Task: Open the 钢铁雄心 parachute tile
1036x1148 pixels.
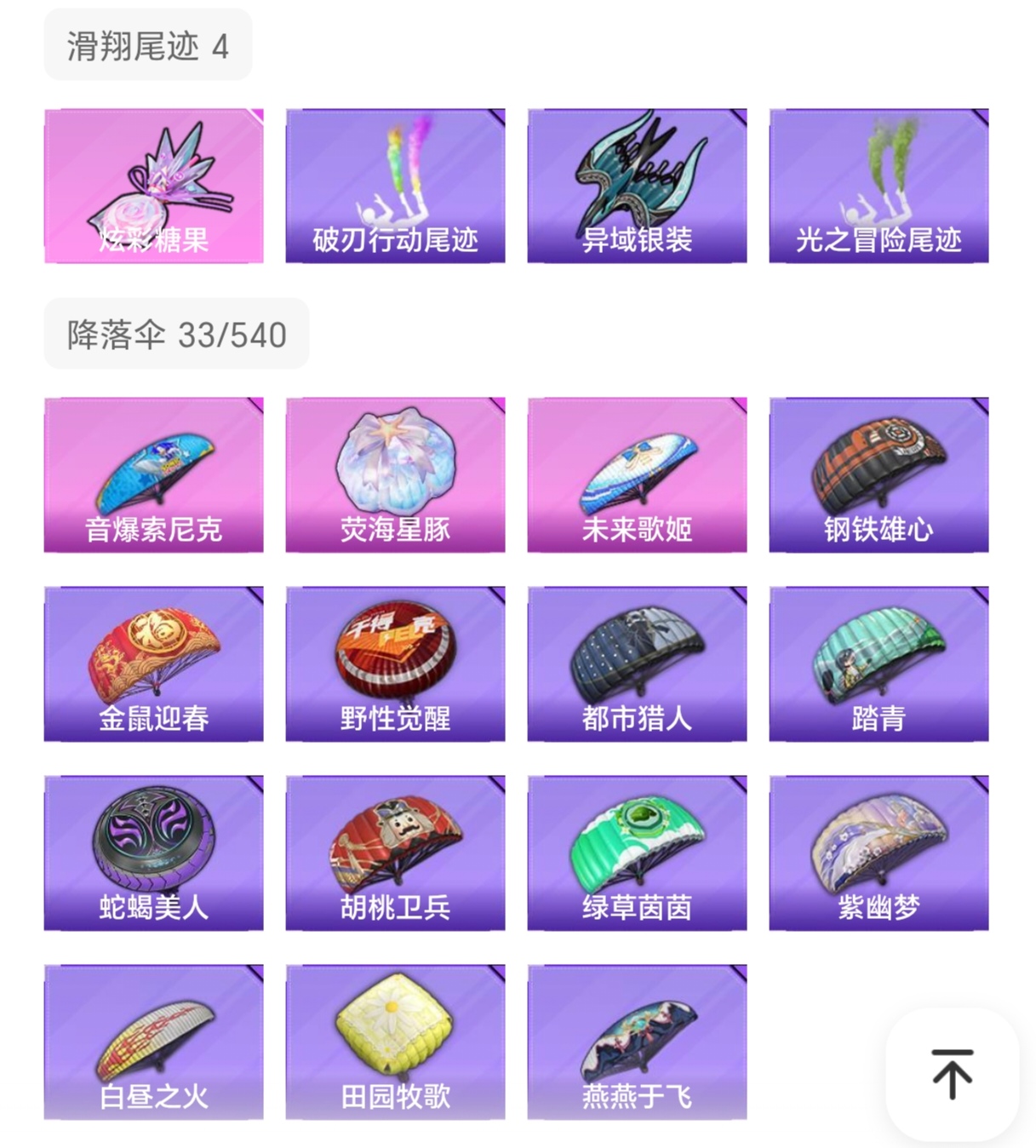Action: click(x=879, y=474)
